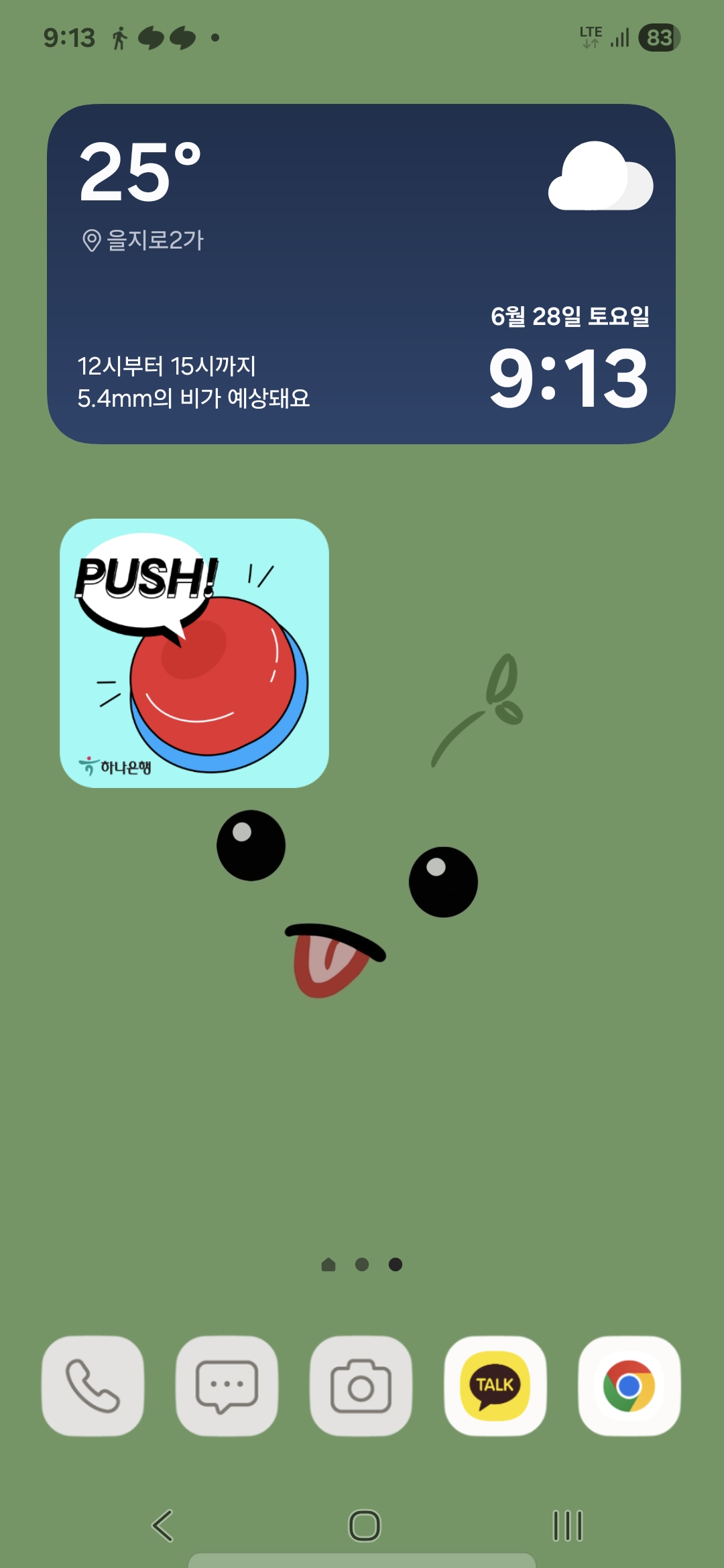The height and width of the screenshot is (1568, 724).
Task: Tap the 하나은행 PUSH button widget
Action: (x=194, y=653)
